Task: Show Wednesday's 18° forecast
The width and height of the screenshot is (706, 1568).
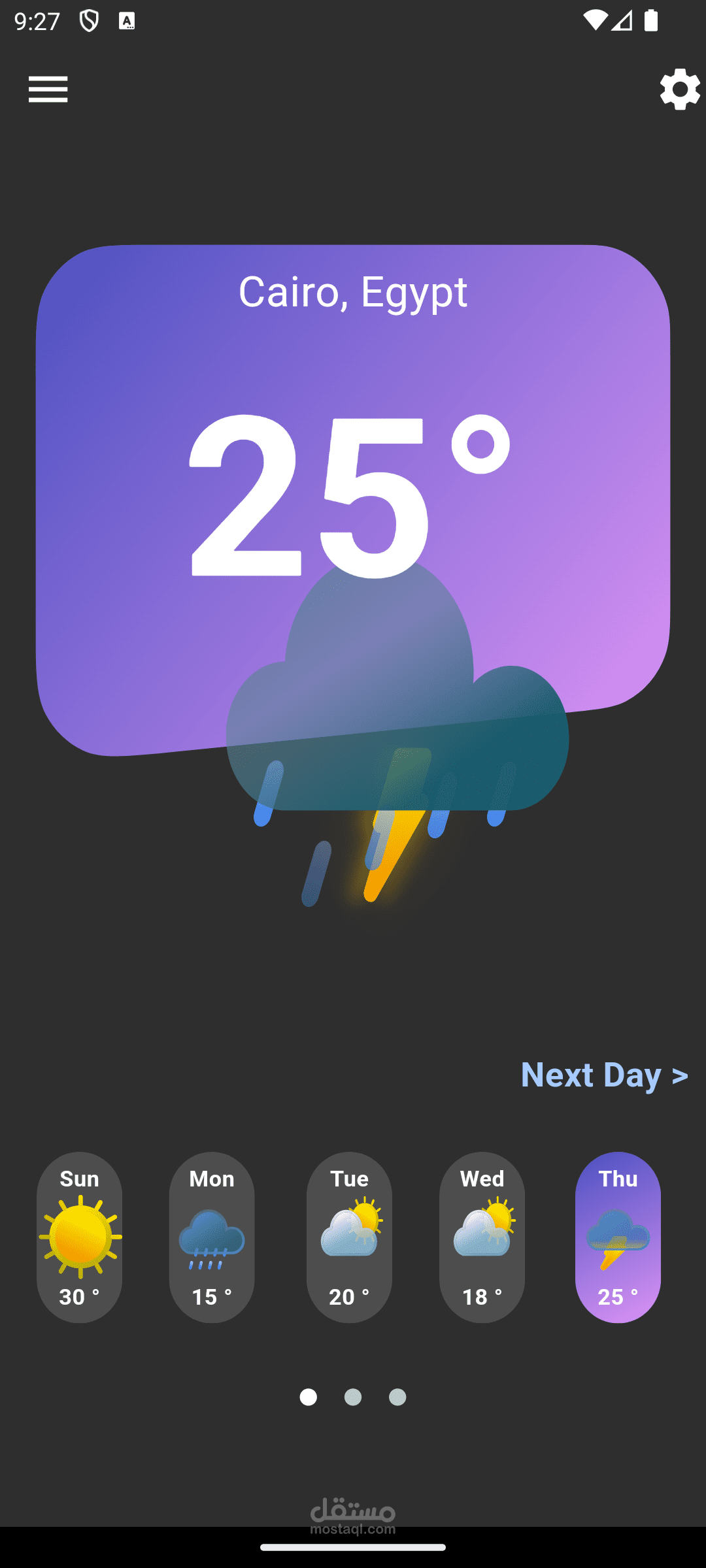Action: point(482,1237)
